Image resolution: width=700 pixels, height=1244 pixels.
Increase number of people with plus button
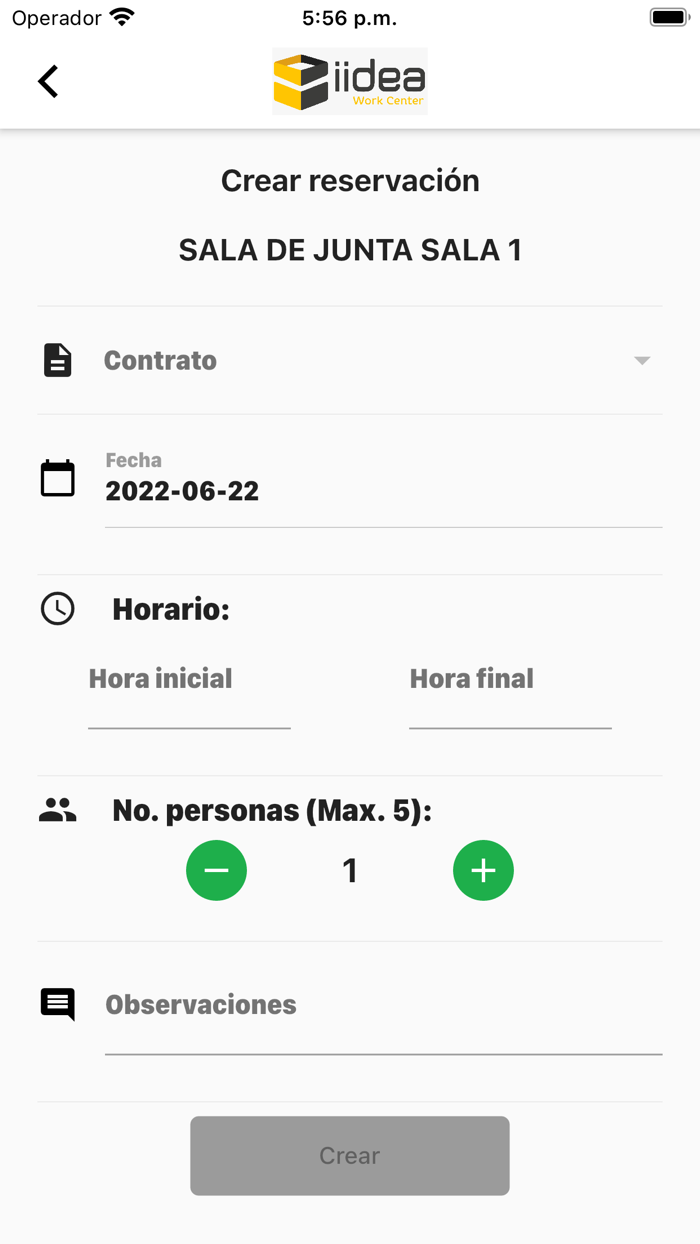click(x=483, y=871)
